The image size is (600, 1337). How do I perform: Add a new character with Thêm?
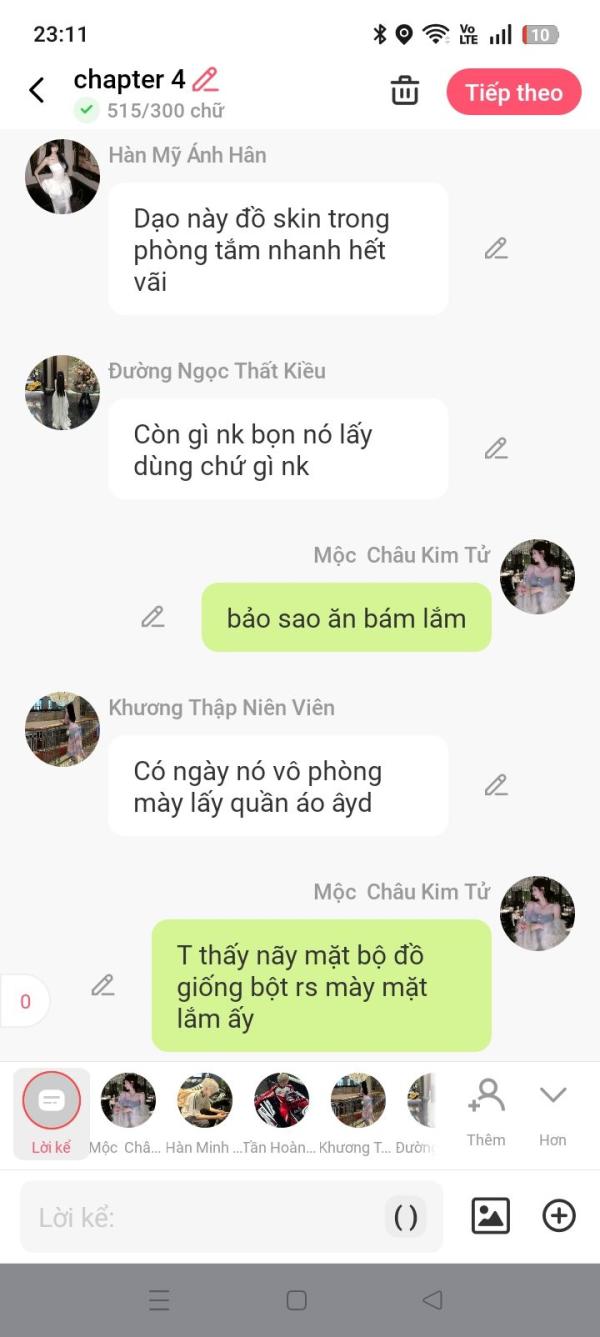point(486,1112)
